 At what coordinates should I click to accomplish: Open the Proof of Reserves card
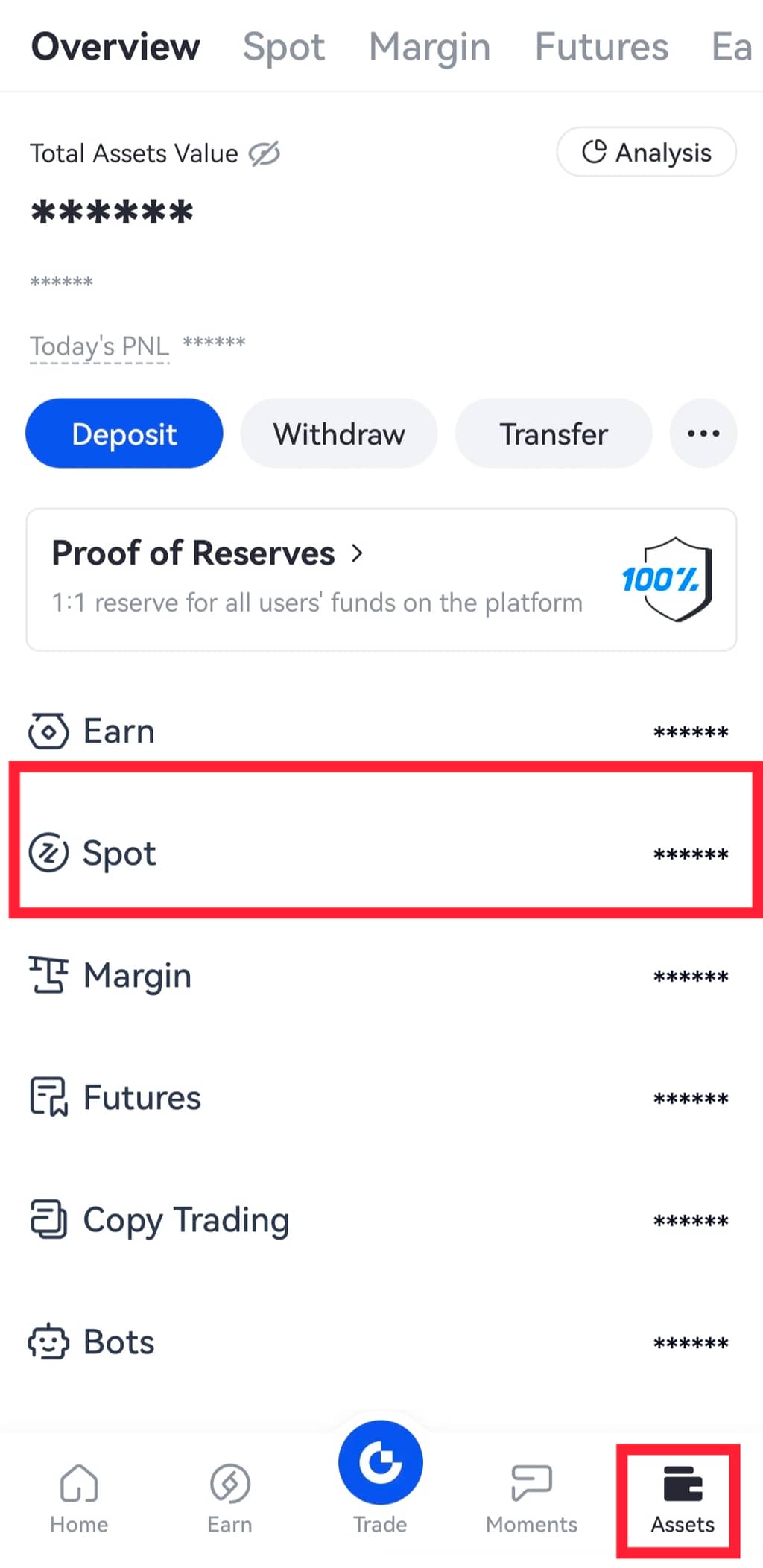(381, 579)
